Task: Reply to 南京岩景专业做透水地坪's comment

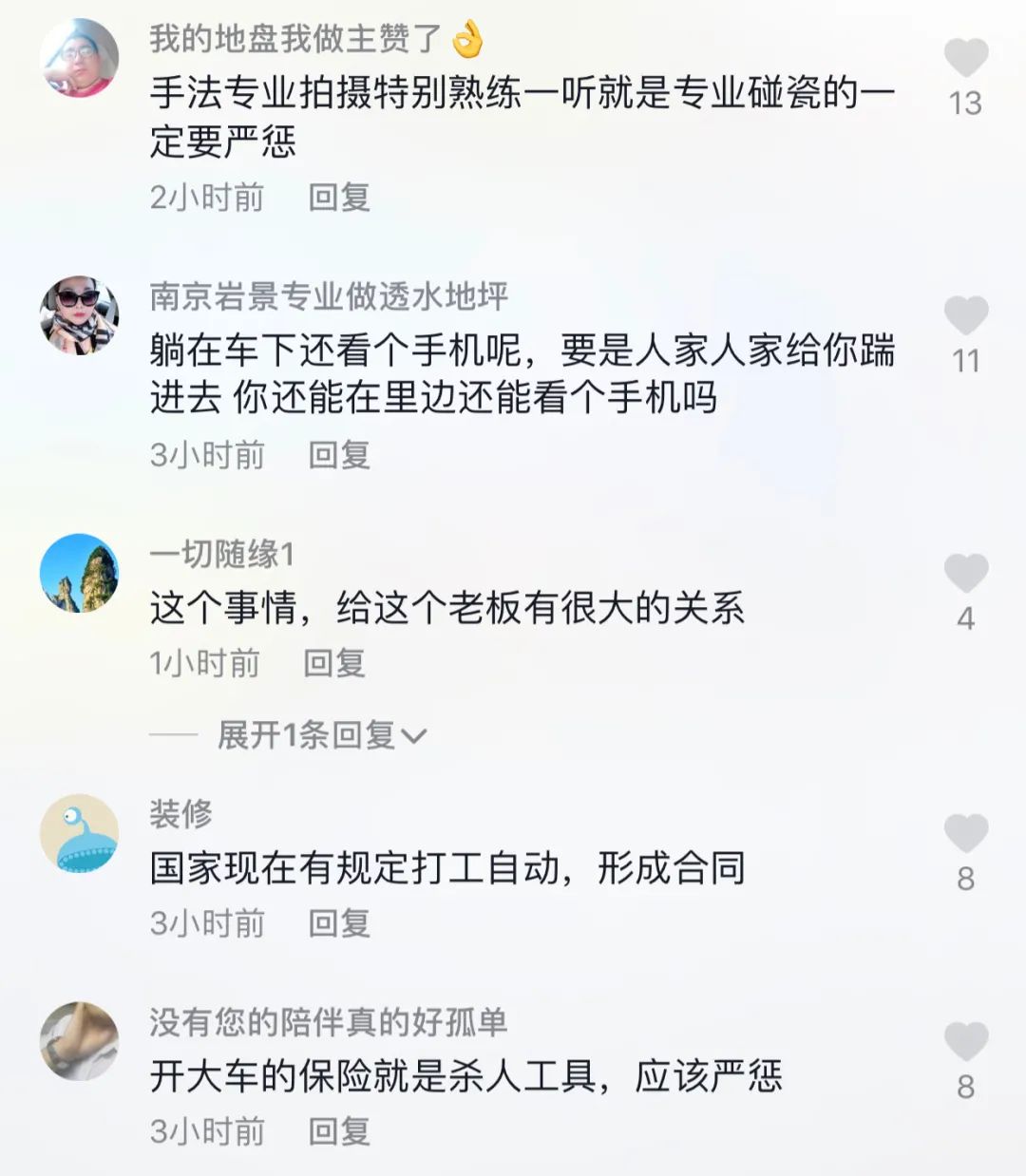Action: tap(338, 455)
